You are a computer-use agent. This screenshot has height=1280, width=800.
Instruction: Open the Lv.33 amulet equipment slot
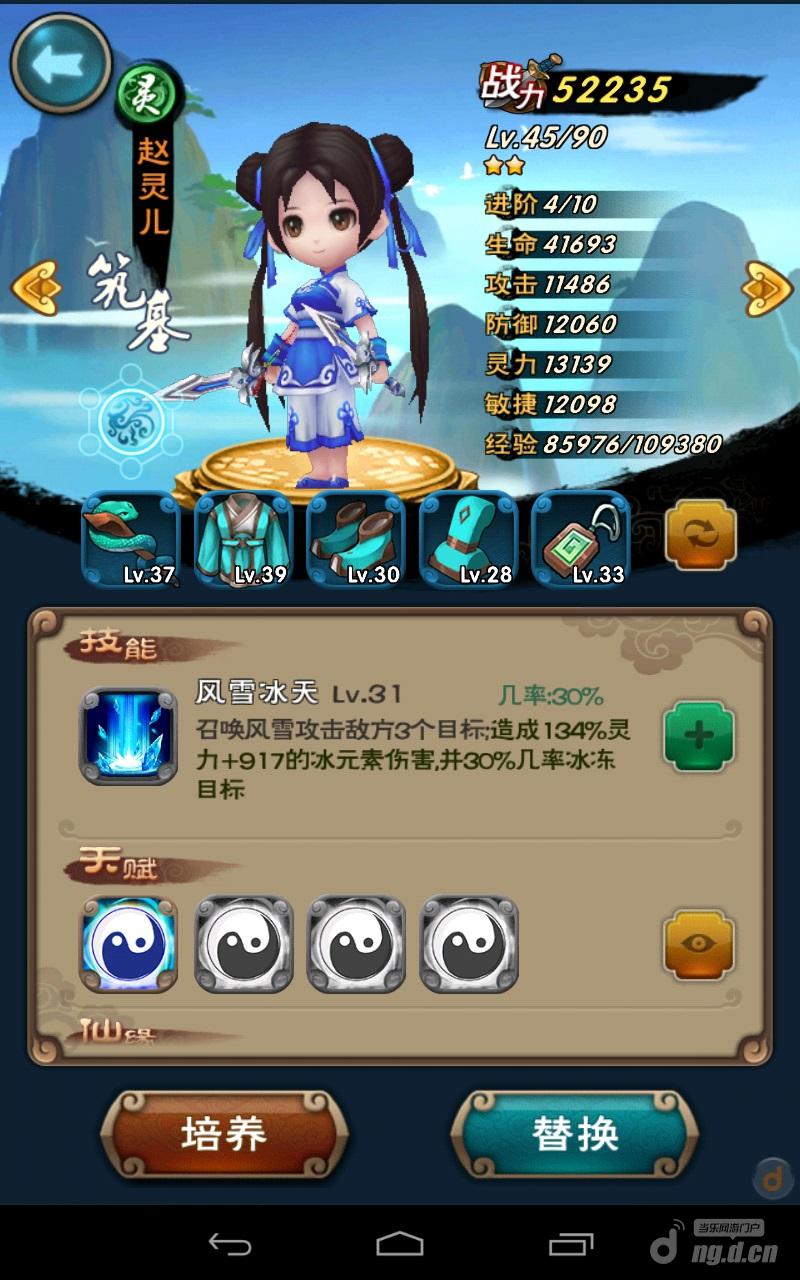[x=582, y=540]
